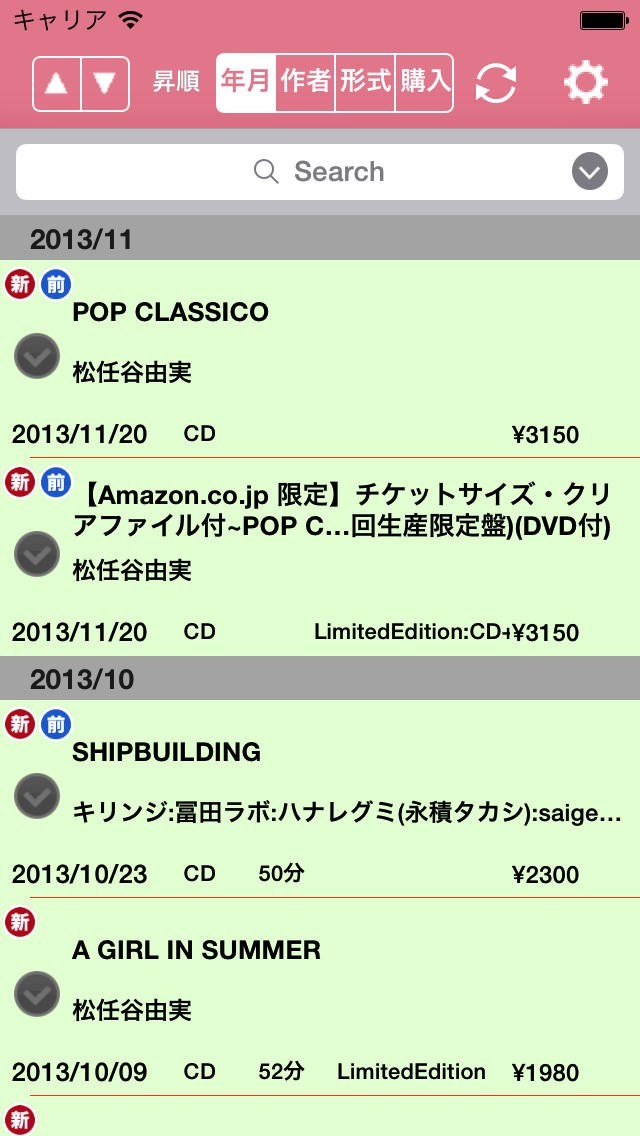
Task: Tap the down arrow sort button
Action: coord(104,84)
